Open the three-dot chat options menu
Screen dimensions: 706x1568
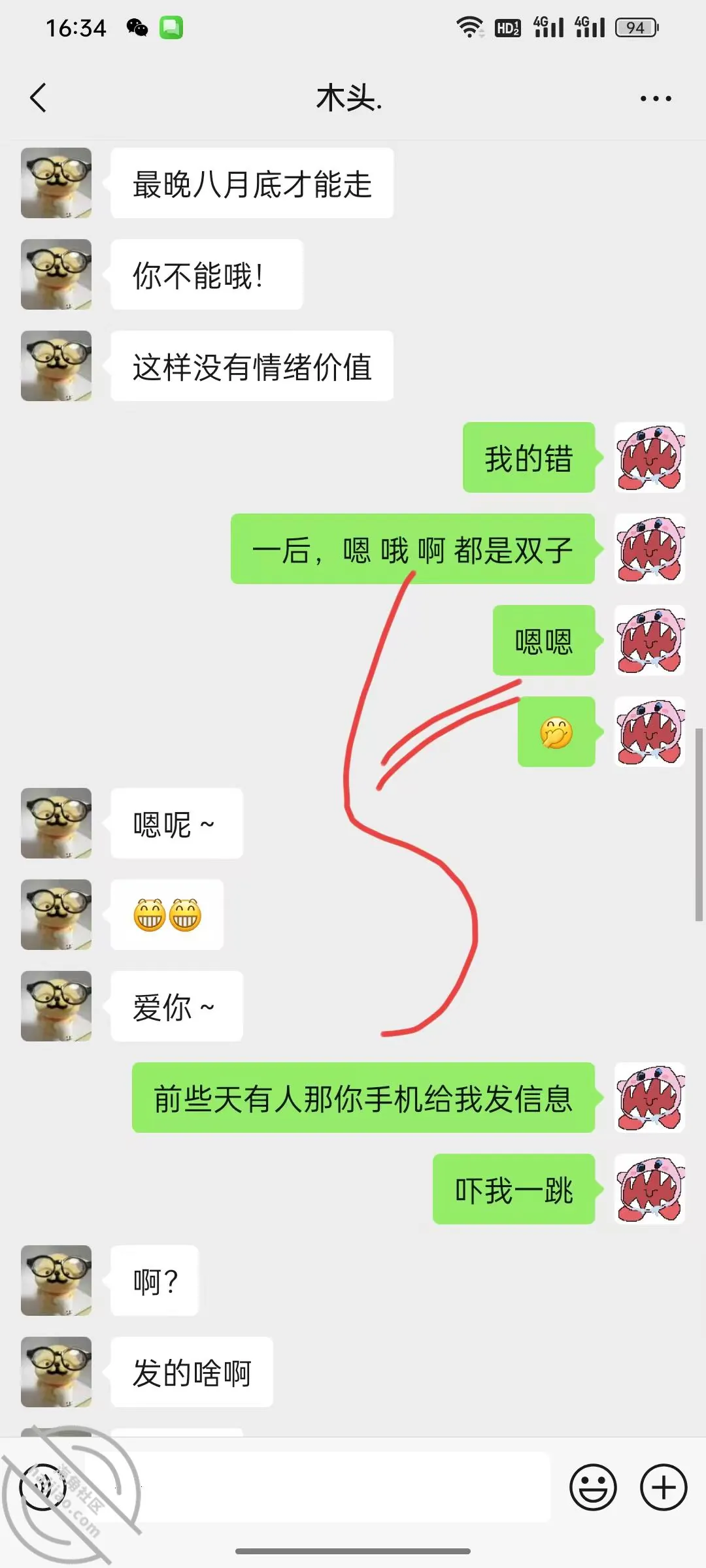click(x=656, y=99)
